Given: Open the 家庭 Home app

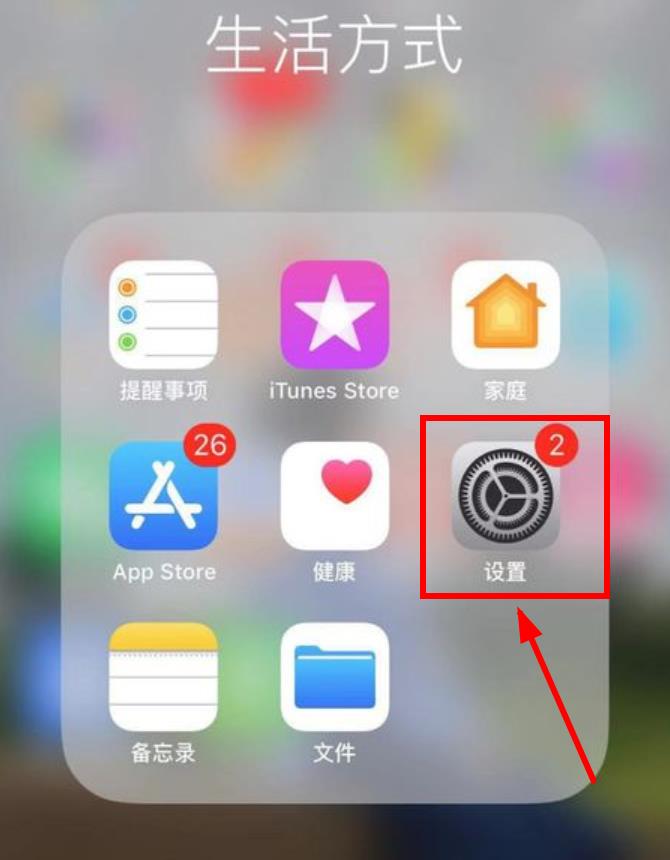Looking at the screenshot, I should [505, 315].
